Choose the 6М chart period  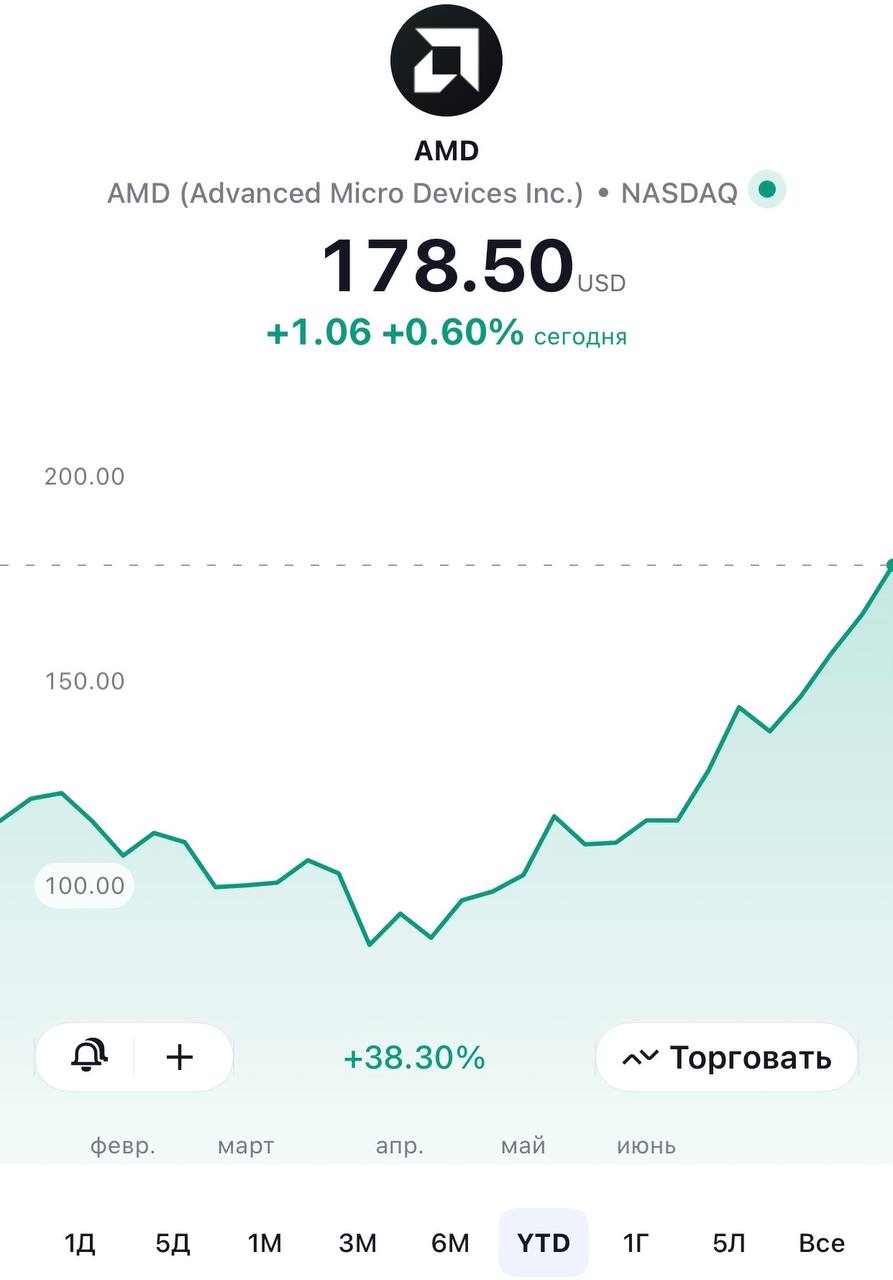(450, 1243)
